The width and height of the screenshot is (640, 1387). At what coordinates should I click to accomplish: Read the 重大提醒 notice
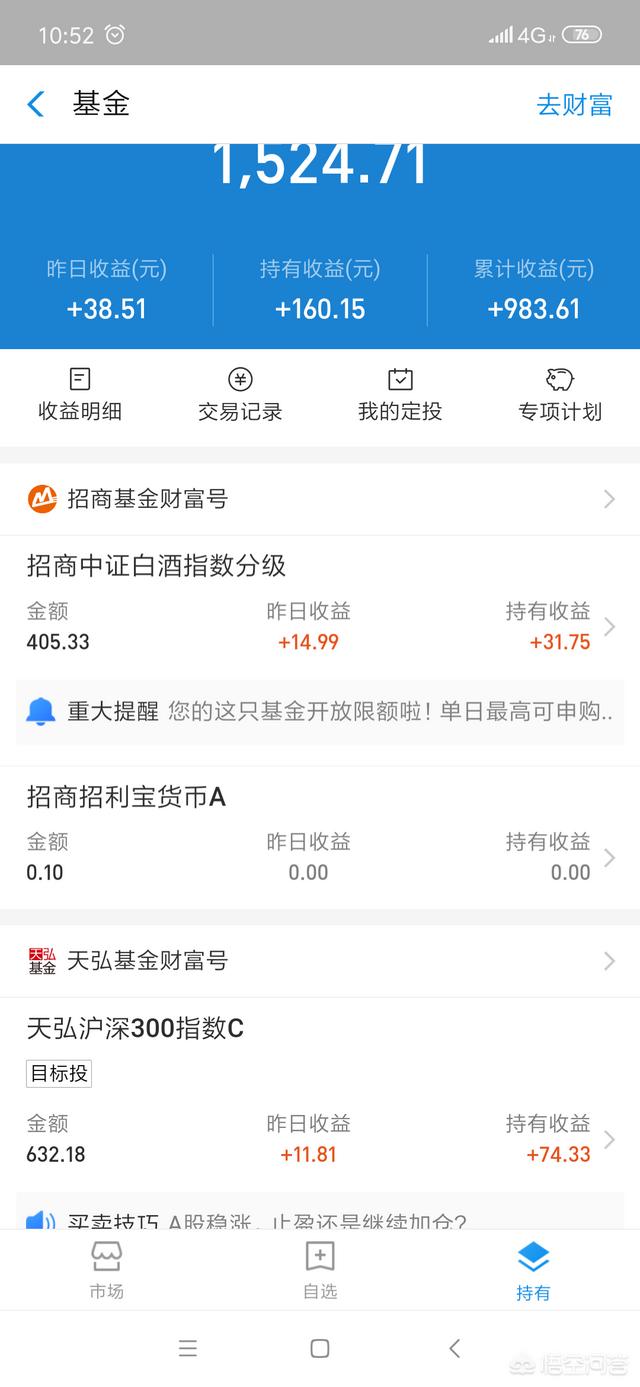pos(320,712)
